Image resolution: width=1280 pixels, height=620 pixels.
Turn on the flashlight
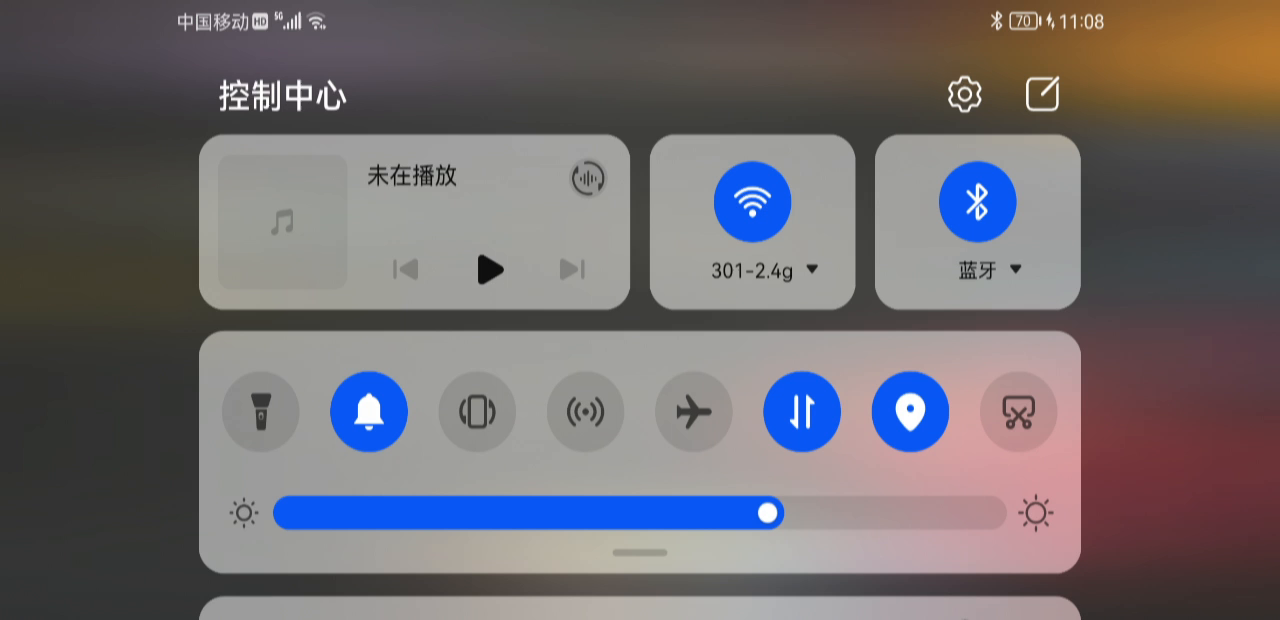coord(260,411)
